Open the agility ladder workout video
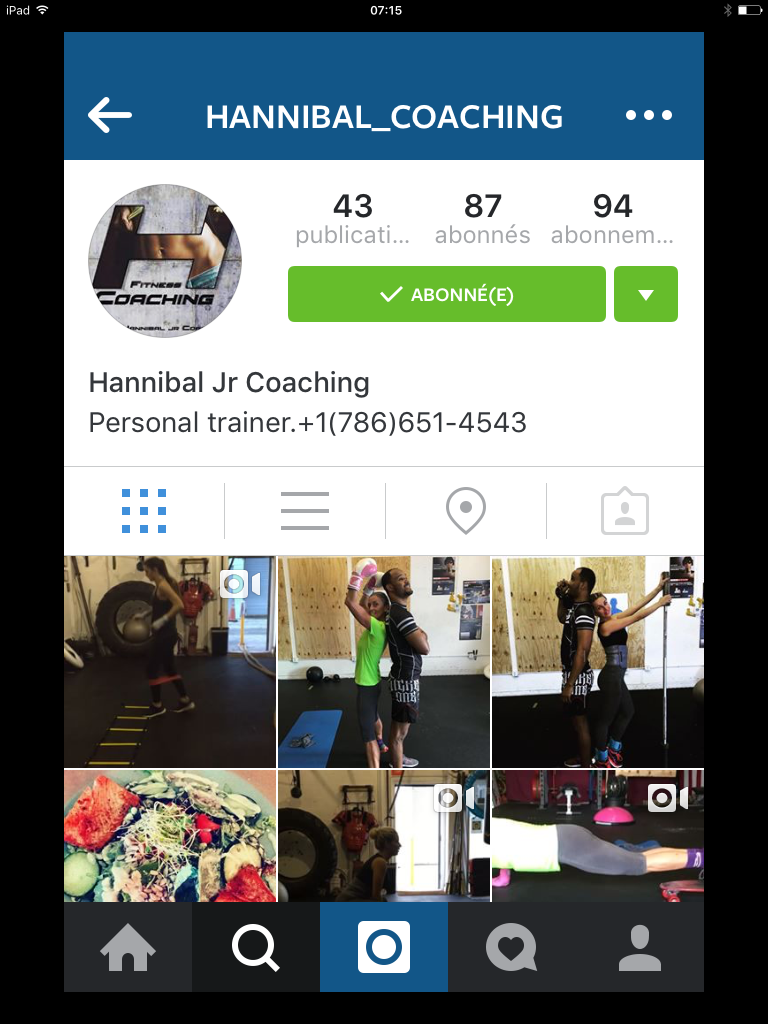This screenshot has width=768, height=1024. [x=169, y=661]
